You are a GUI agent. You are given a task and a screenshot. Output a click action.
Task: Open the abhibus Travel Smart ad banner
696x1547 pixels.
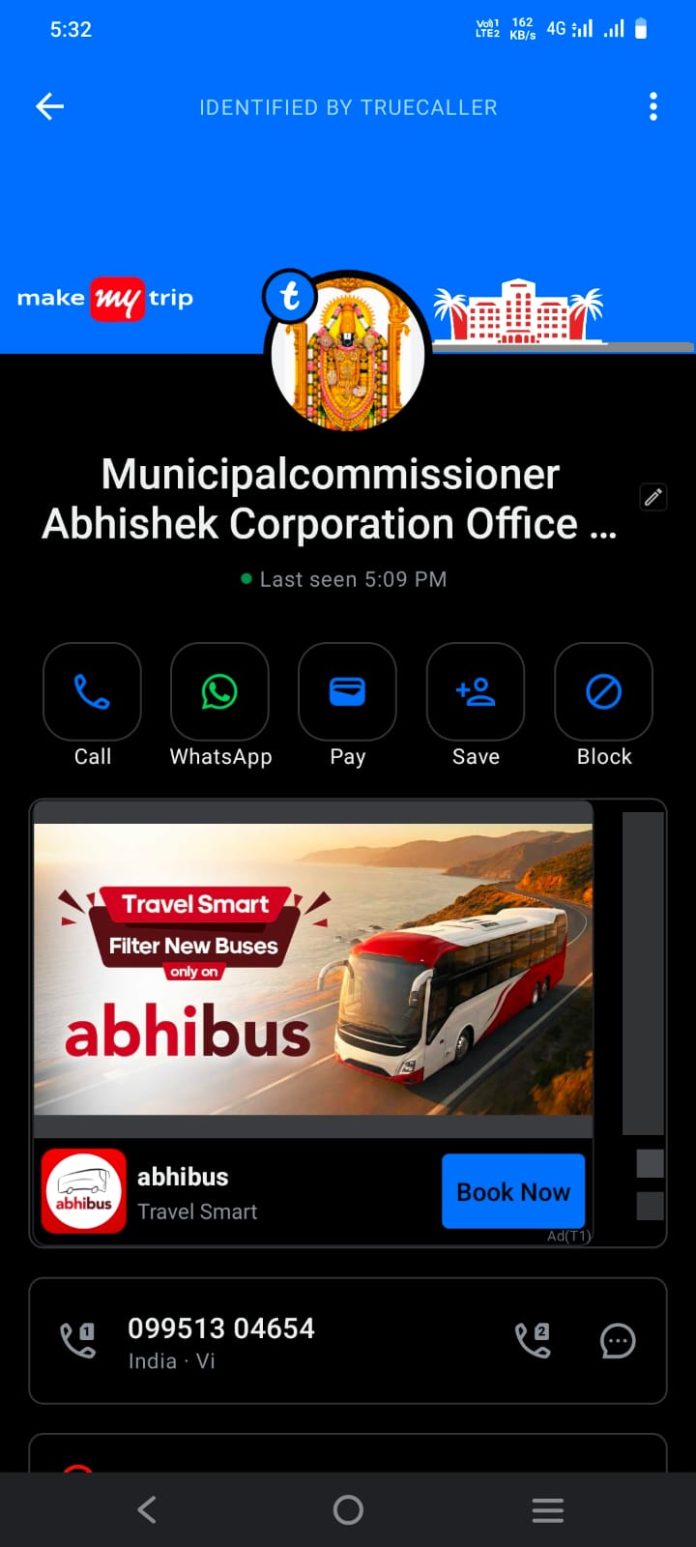[313, 968]
